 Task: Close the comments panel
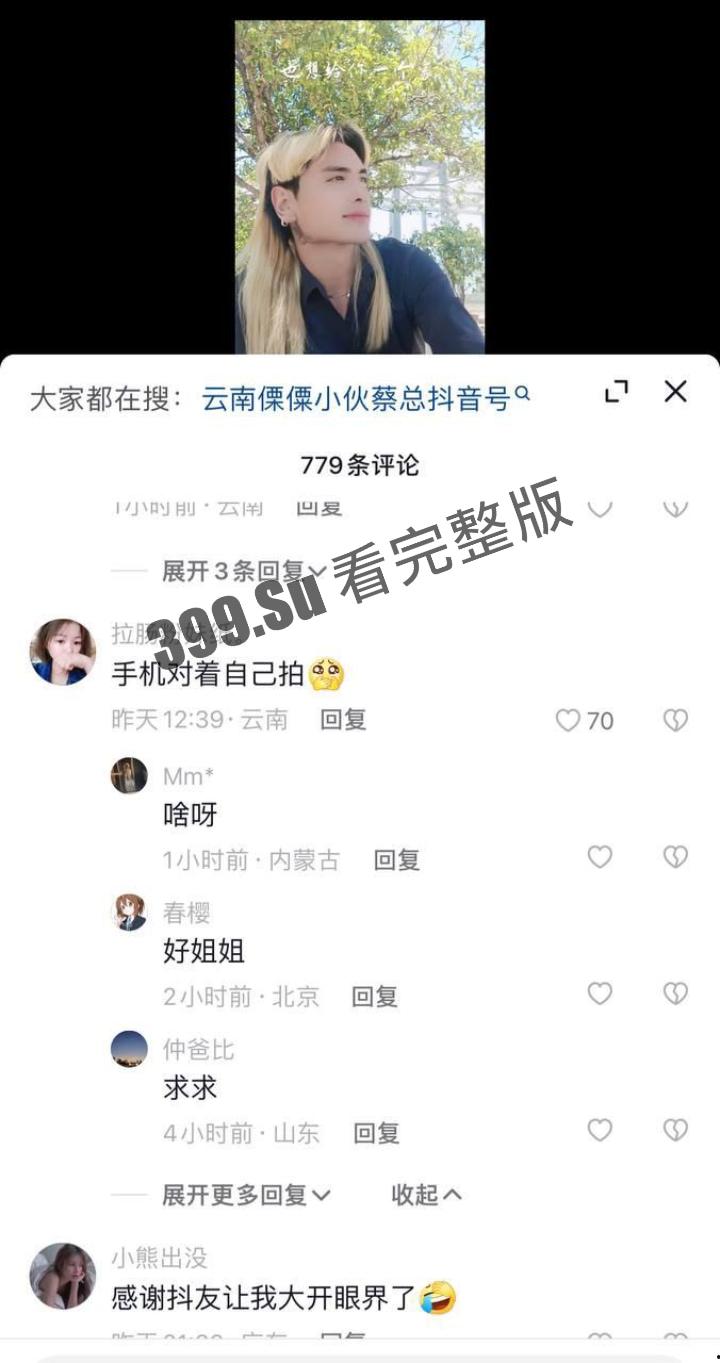tap(675, 392)
